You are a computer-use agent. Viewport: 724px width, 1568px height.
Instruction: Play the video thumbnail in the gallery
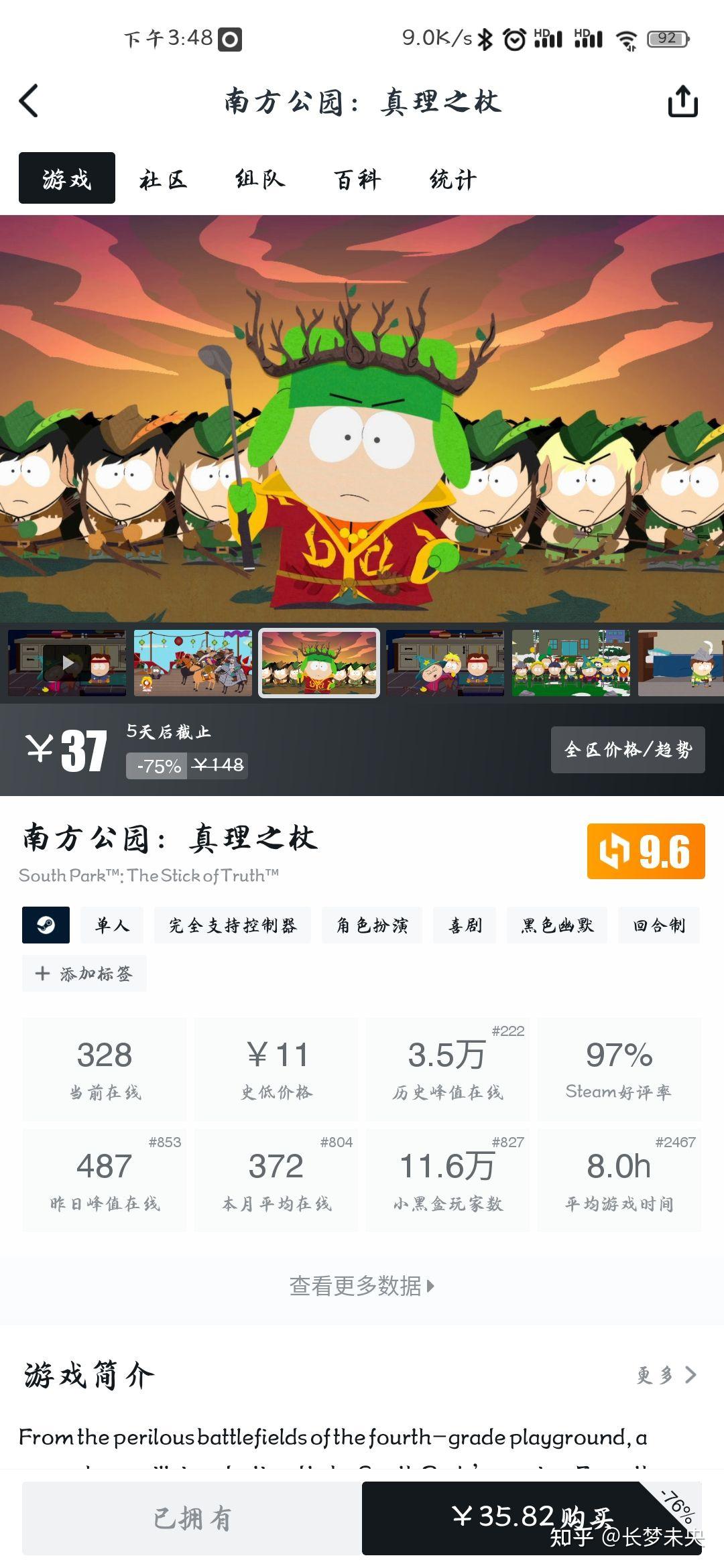click(67, 663)
